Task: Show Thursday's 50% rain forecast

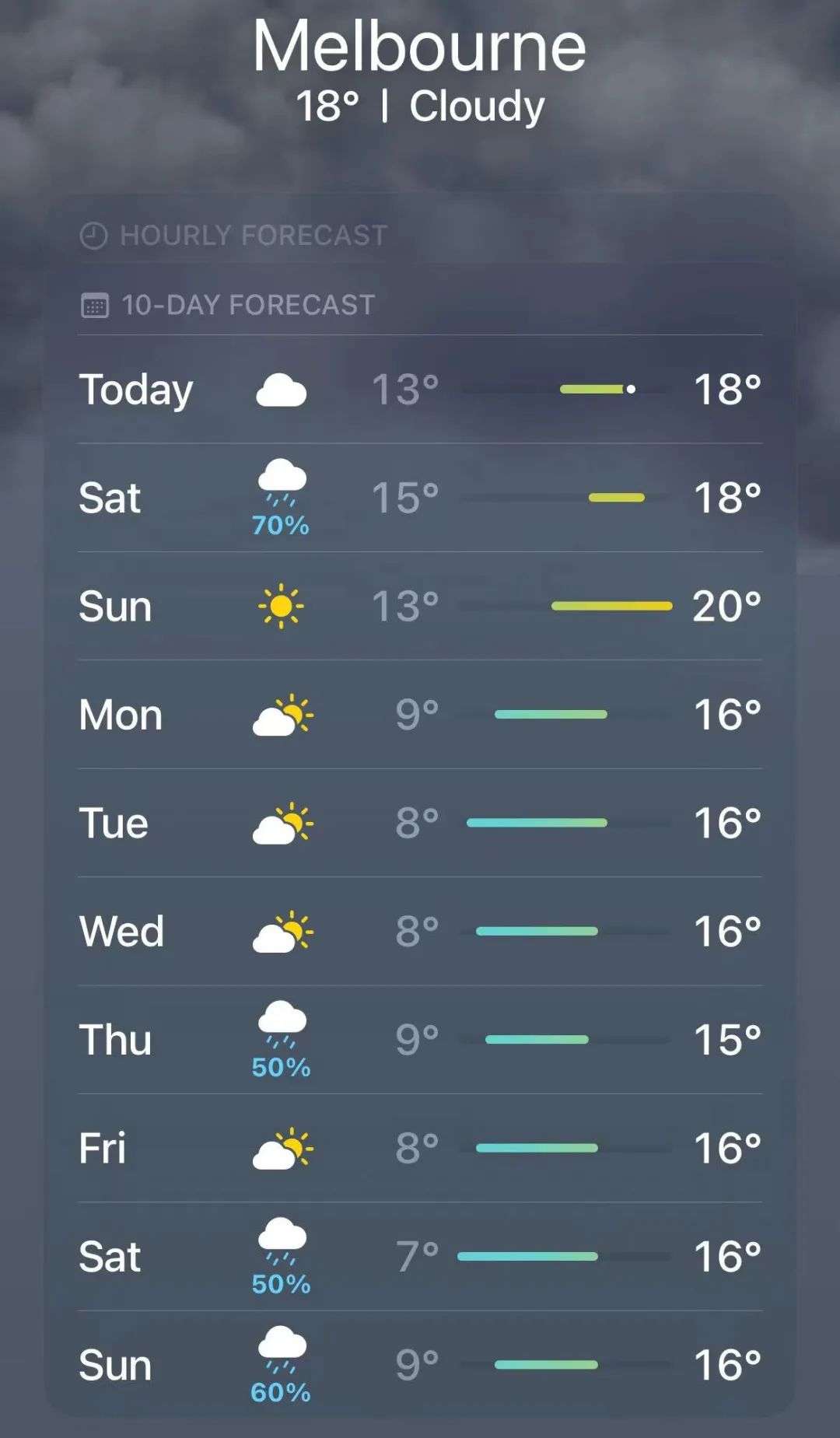Action: (x=420, y=1040)
